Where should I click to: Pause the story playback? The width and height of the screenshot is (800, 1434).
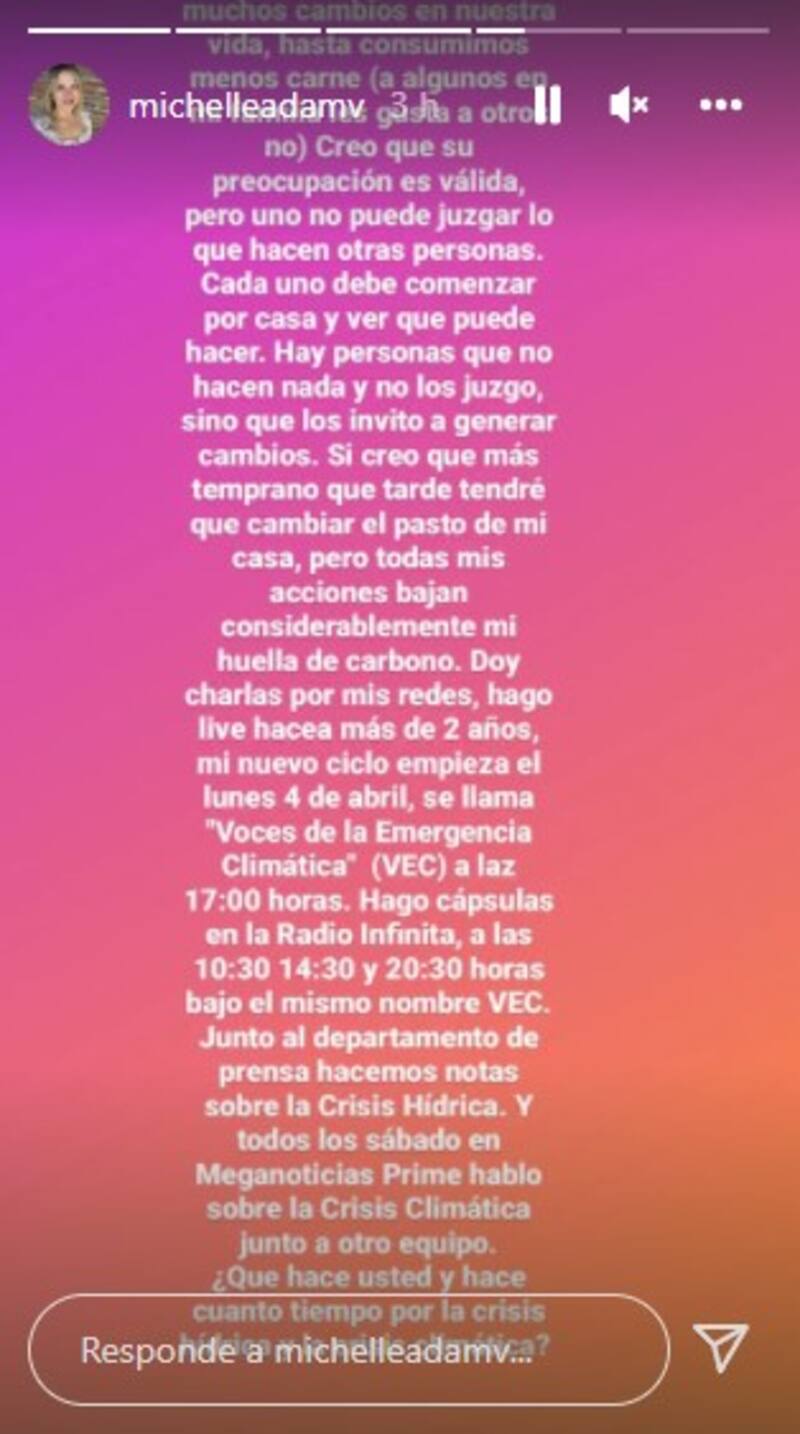coord(547,104)
